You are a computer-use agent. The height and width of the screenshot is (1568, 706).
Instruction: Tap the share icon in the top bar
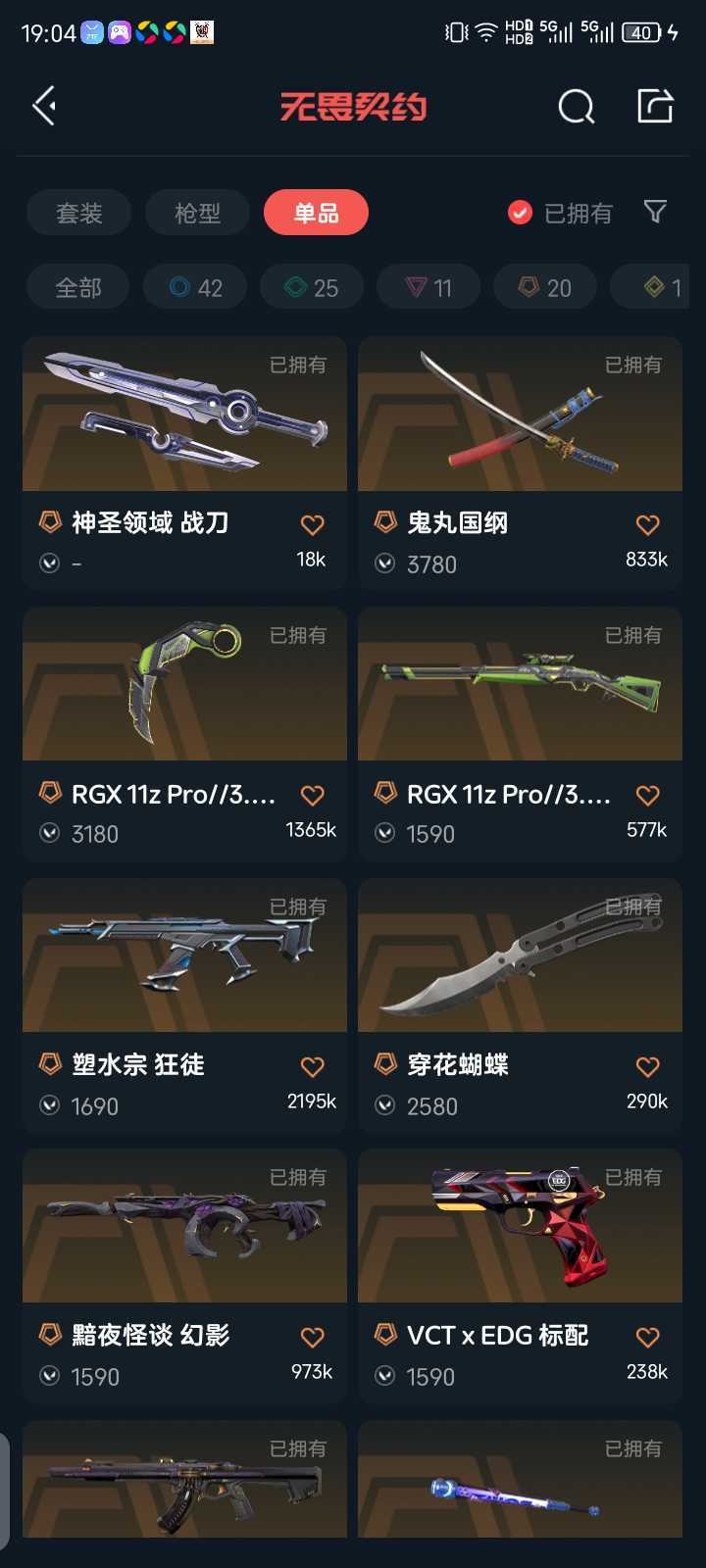(655, 106)
